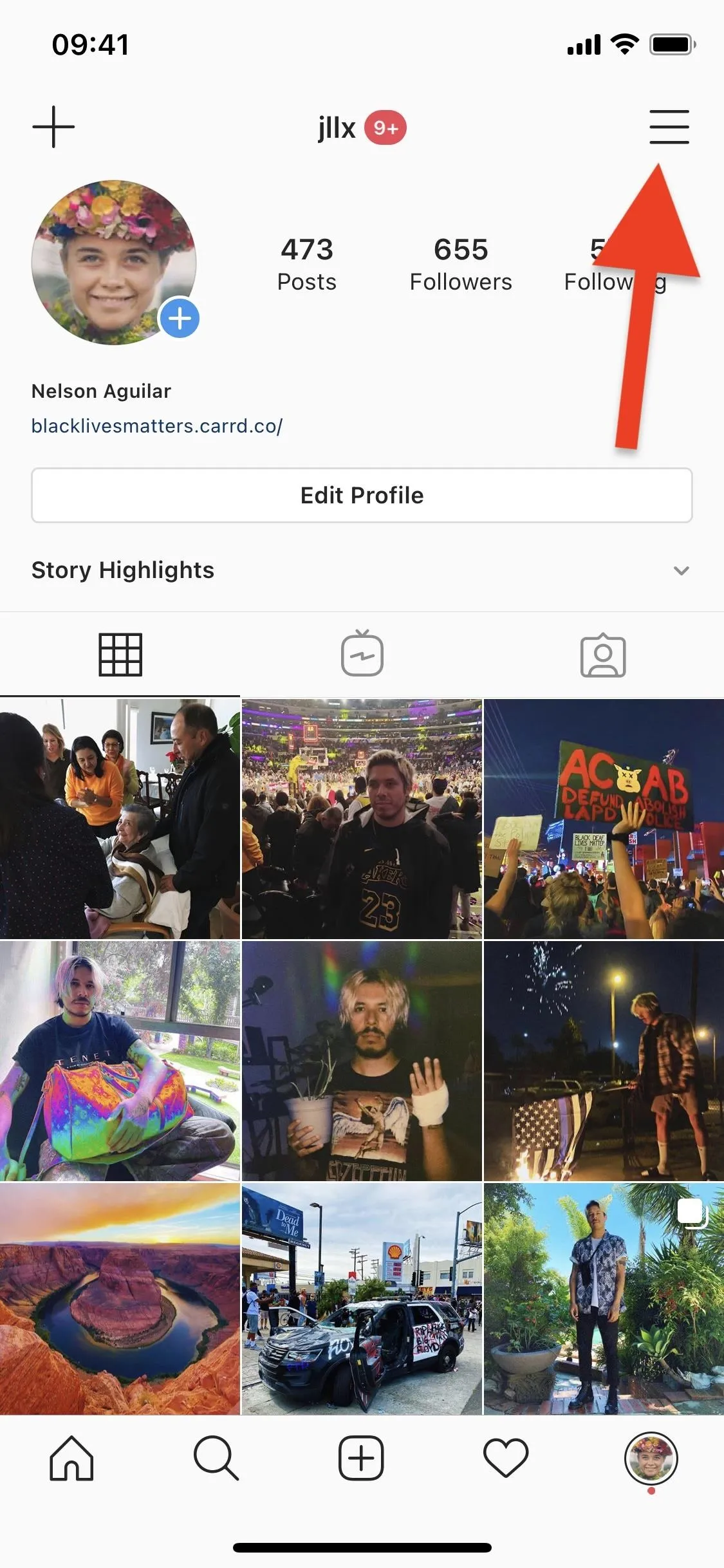The image size is (724, 1568).
Task: Open the rainbow bag photo post
Action: point(120,1061)
